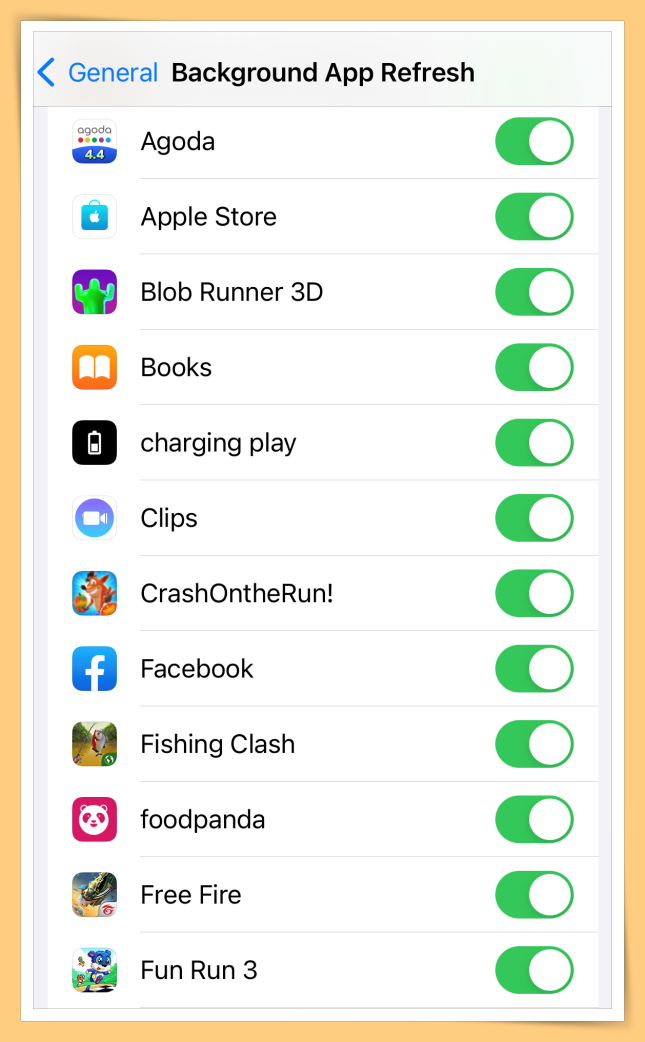Turn off Clips background refresh
Viewport: 645px width, 1042px height.
point(534,518)
